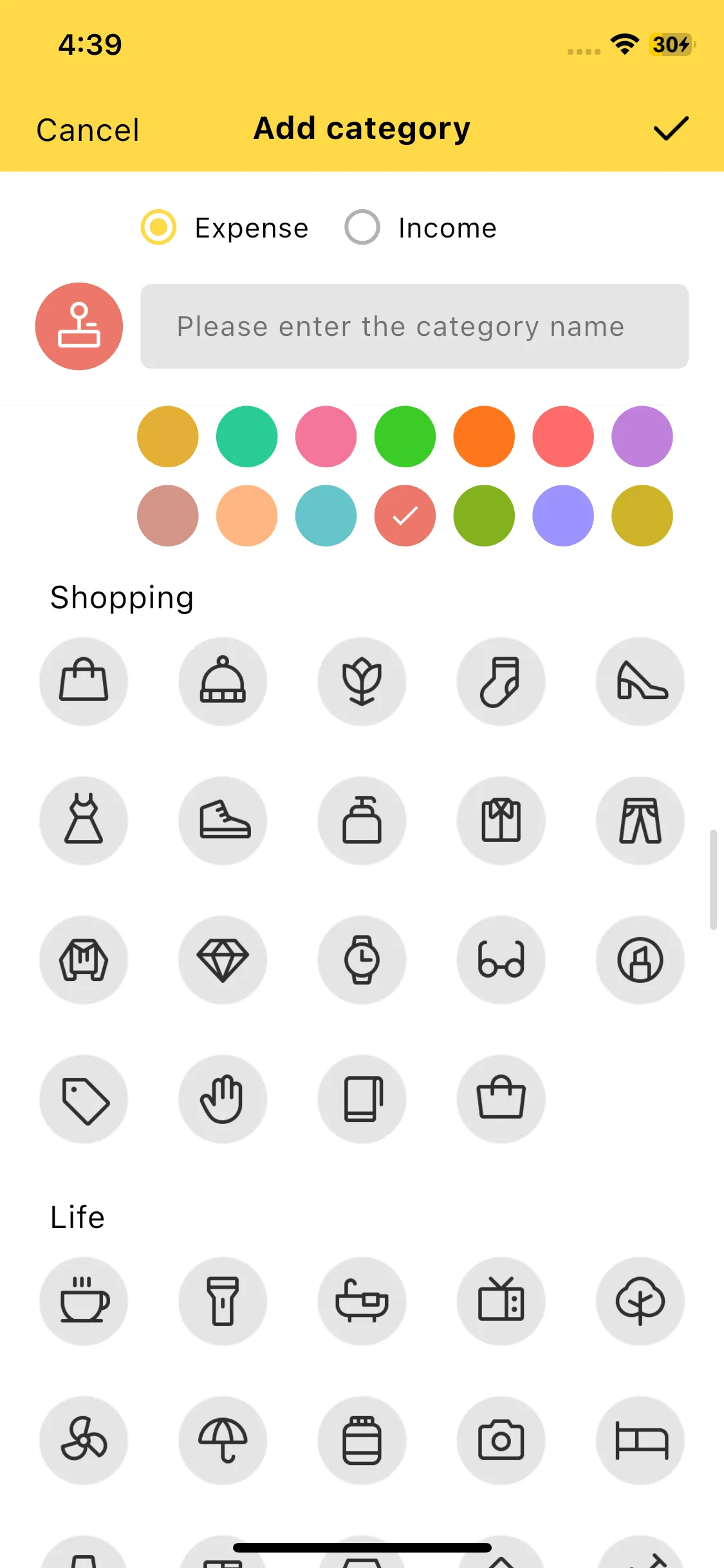Select the Income radio button
This screenshot has height=1568, width=724.
coord(362,227)
